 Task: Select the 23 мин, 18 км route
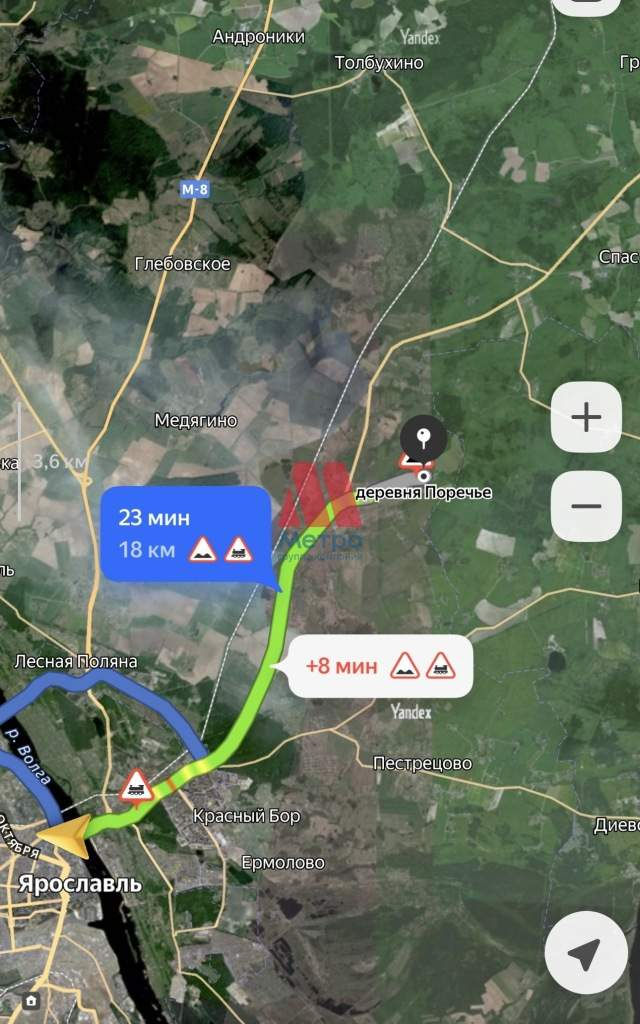coord(185,533)
